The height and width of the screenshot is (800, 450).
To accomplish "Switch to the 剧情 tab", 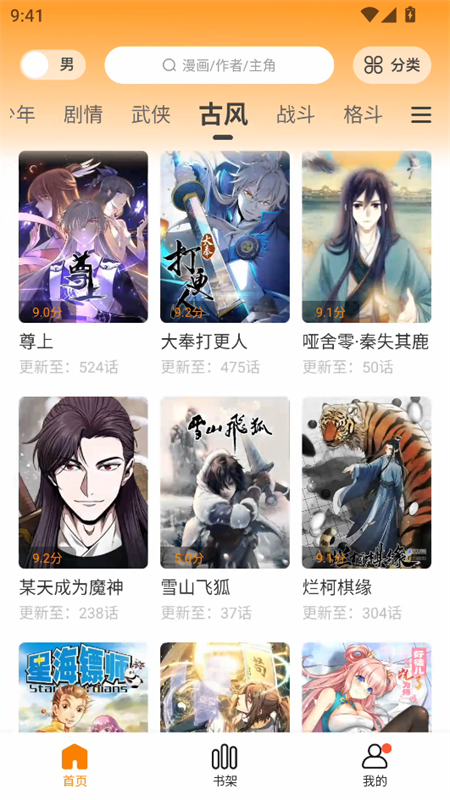I will (x=83, y=114).
